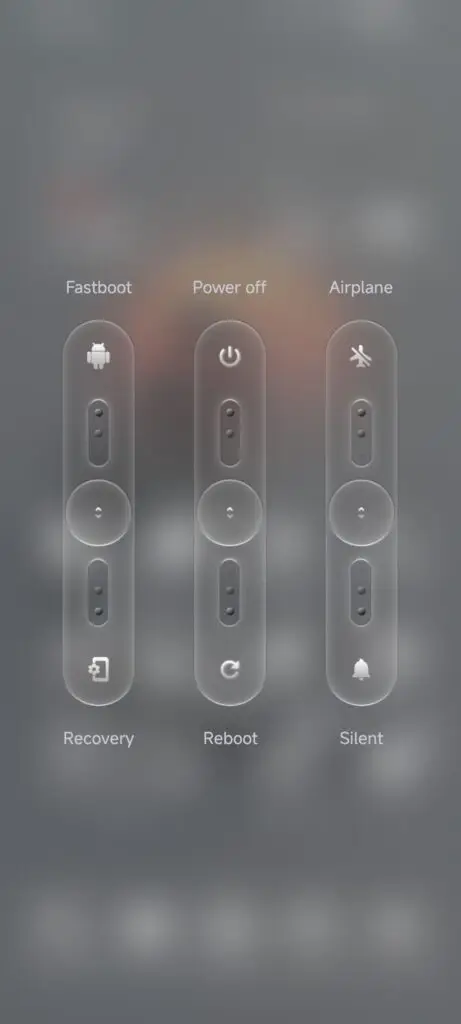Enable Airplane mode via the plane icon
461x1024 pixels.
tap(361, 357)
